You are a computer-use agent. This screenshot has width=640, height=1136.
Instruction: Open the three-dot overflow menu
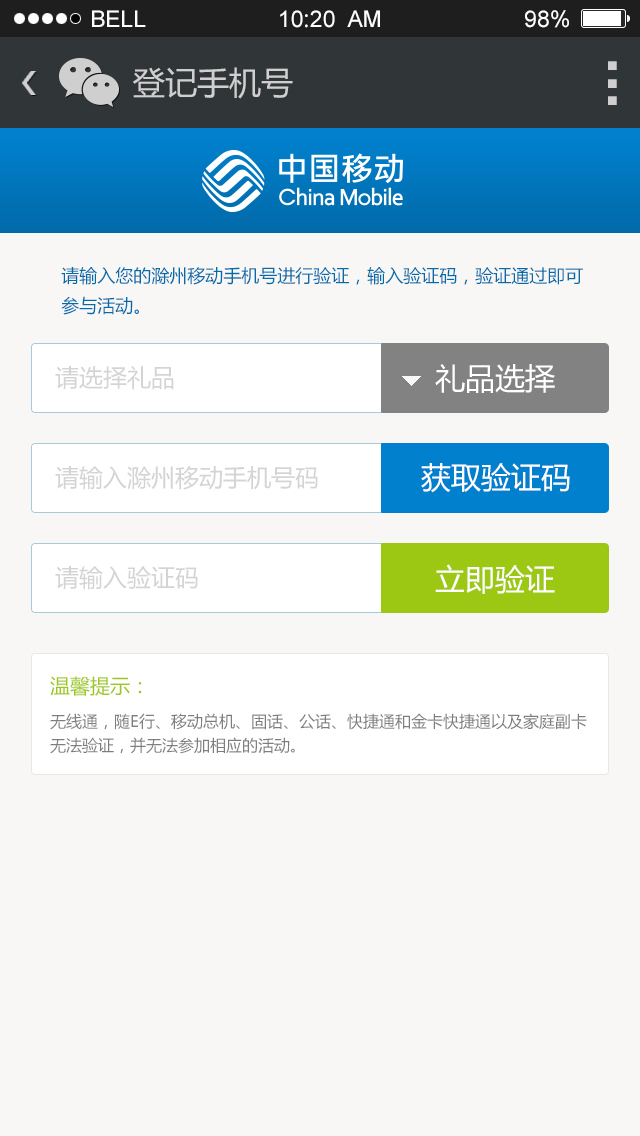click(x=612, y=83)
